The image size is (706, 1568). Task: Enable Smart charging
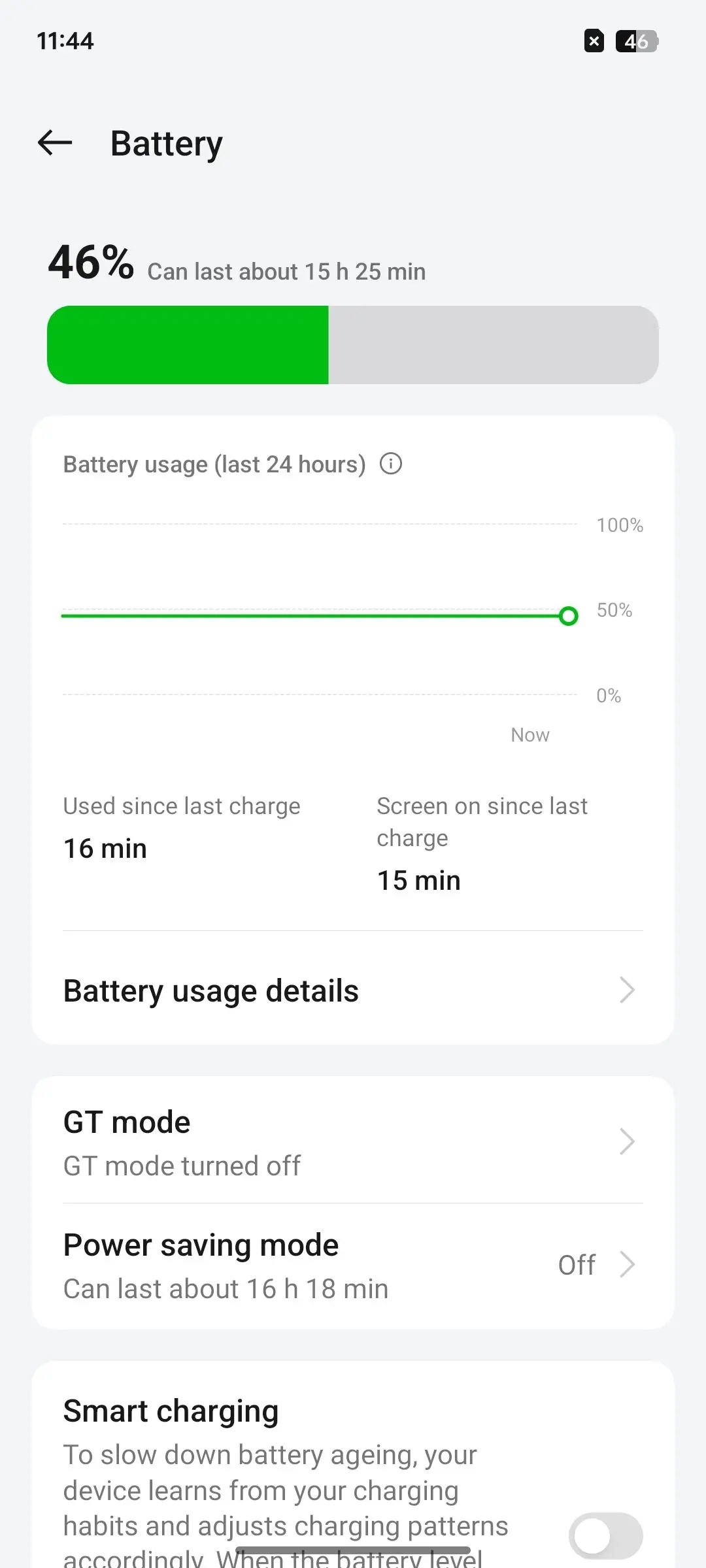click(x=605, y=1535)
